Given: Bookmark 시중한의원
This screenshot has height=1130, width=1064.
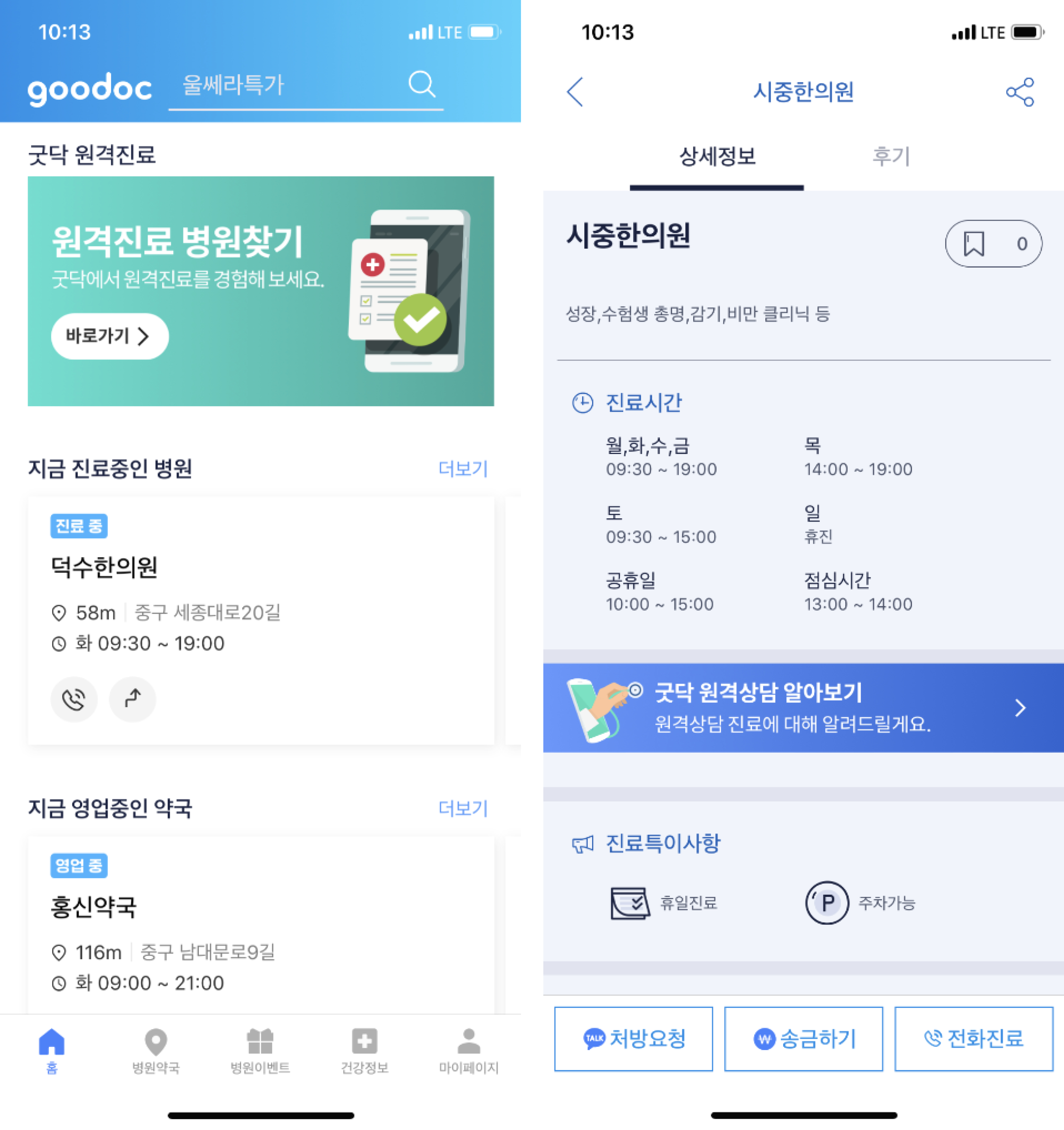Looking at the screenshot, I should pyautogui.click(x=993, y=244).
